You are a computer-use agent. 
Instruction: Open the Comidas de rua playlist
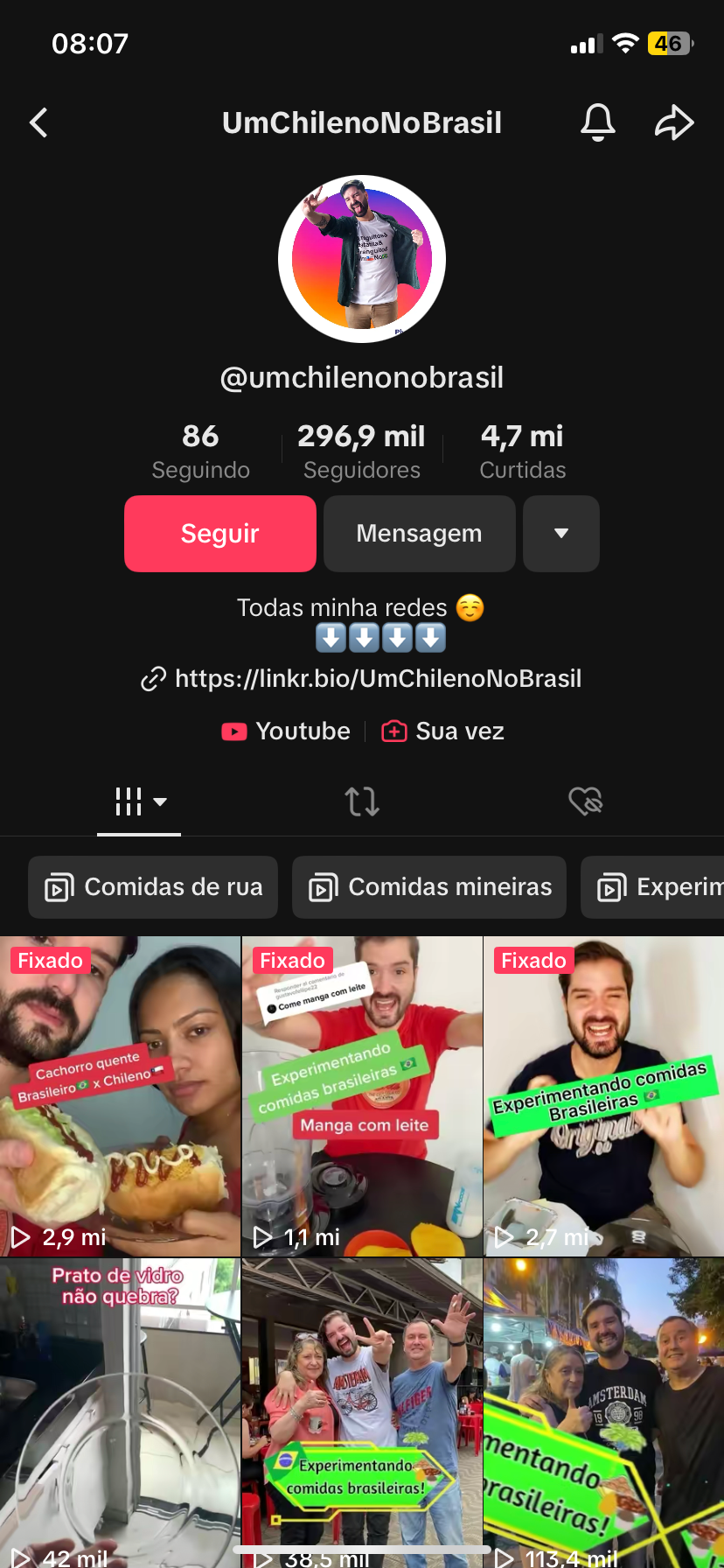(x=153, y=887)
